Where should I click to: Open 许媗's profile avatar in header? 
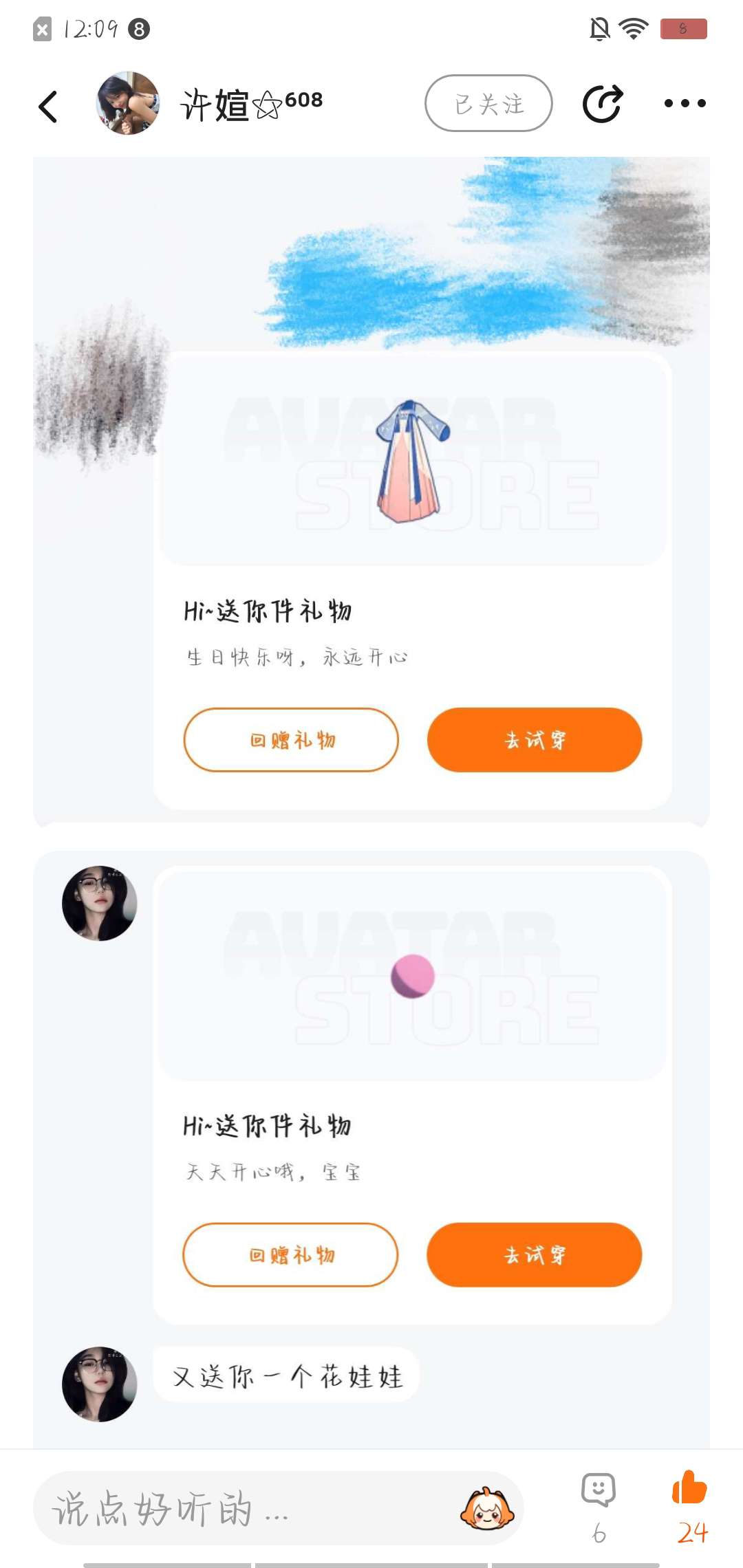127,103
